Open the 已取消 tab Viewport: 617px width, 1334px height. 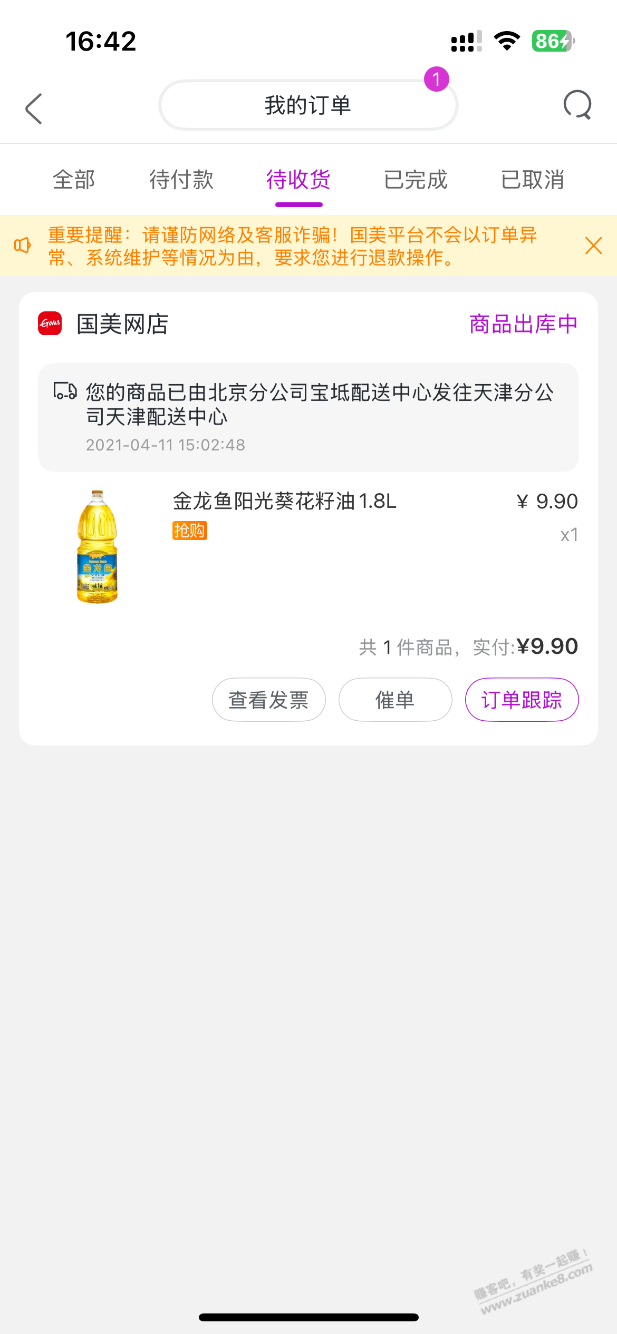(532, 180)
